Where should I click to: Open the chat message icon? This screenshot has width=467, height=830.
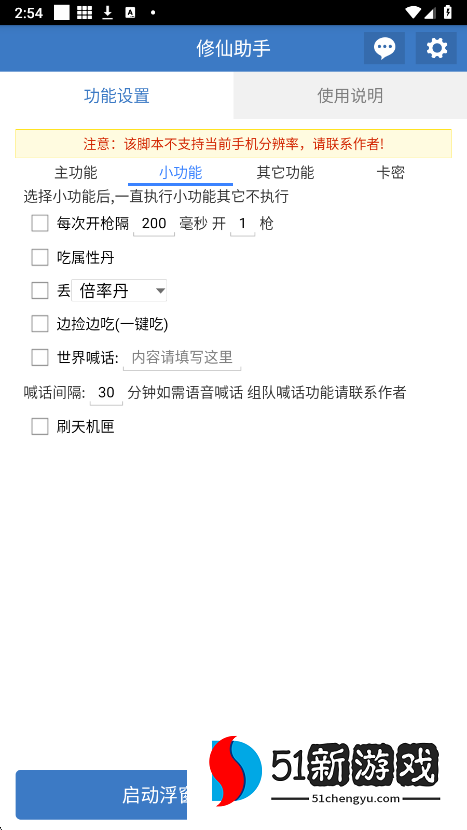[384, 48]
